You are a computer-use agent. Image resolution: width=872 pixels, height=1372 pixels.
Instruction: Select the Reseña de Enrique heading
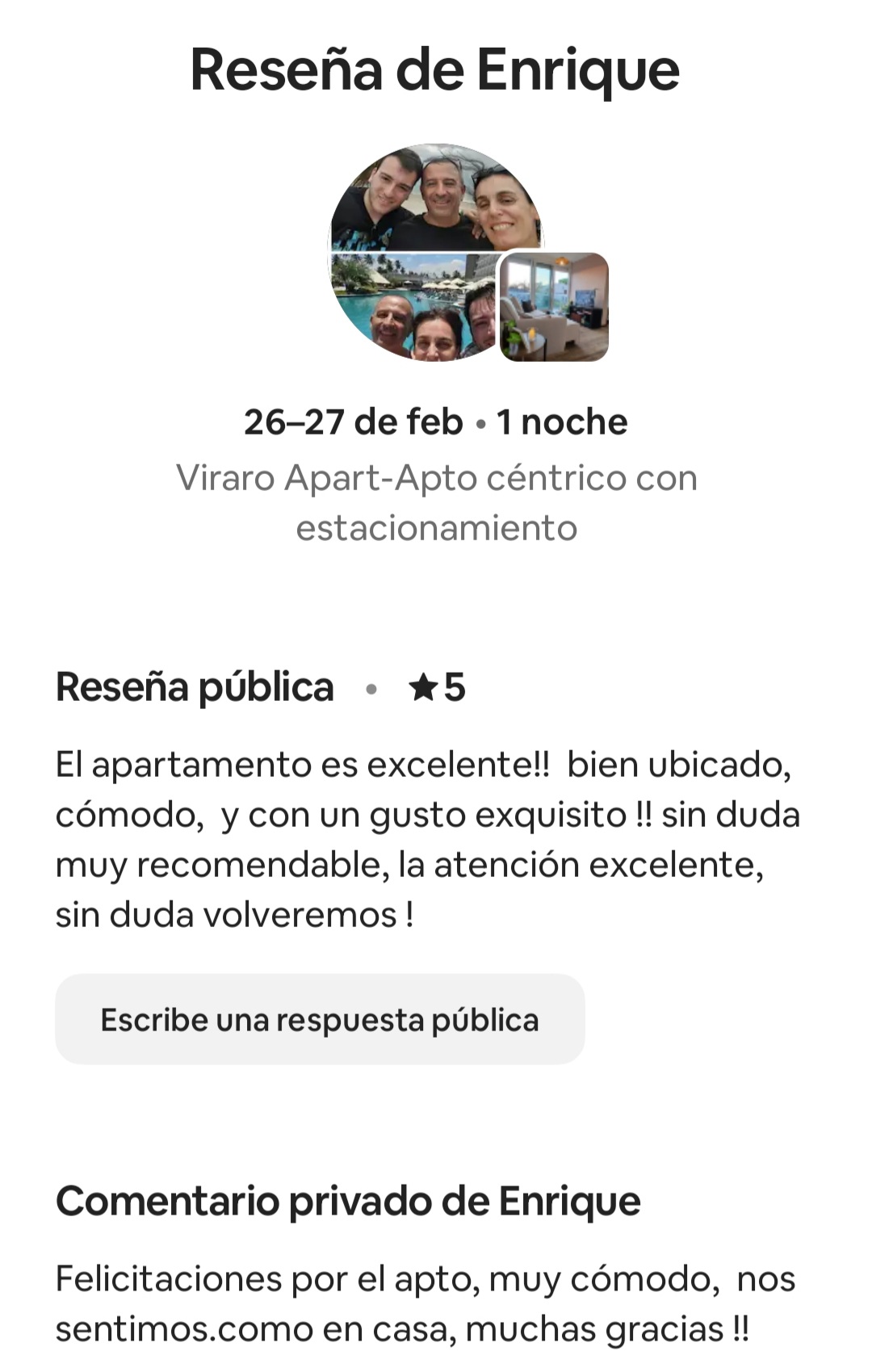(x=436, y=70)
